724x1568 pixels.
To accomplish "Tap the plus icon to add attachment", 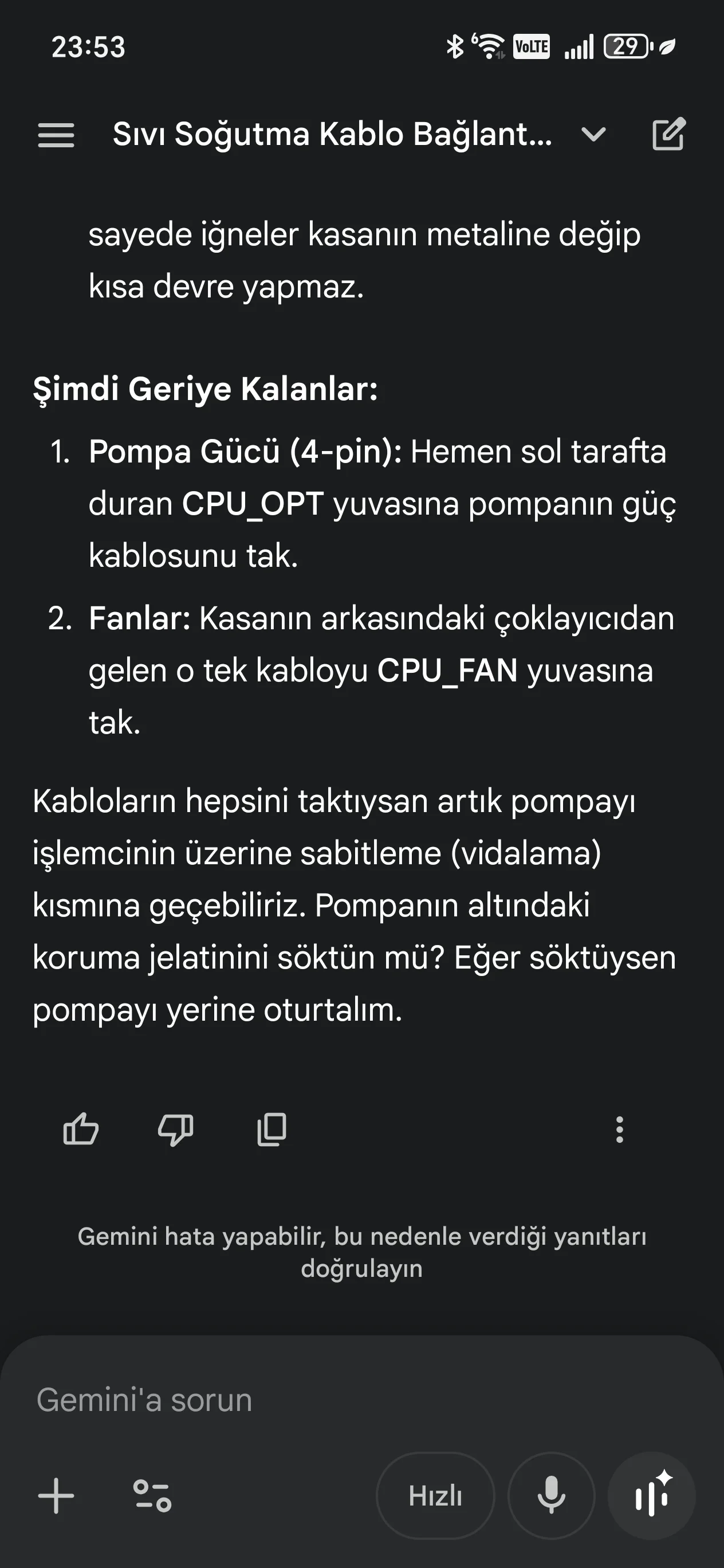I will [x=56, y=1496].
